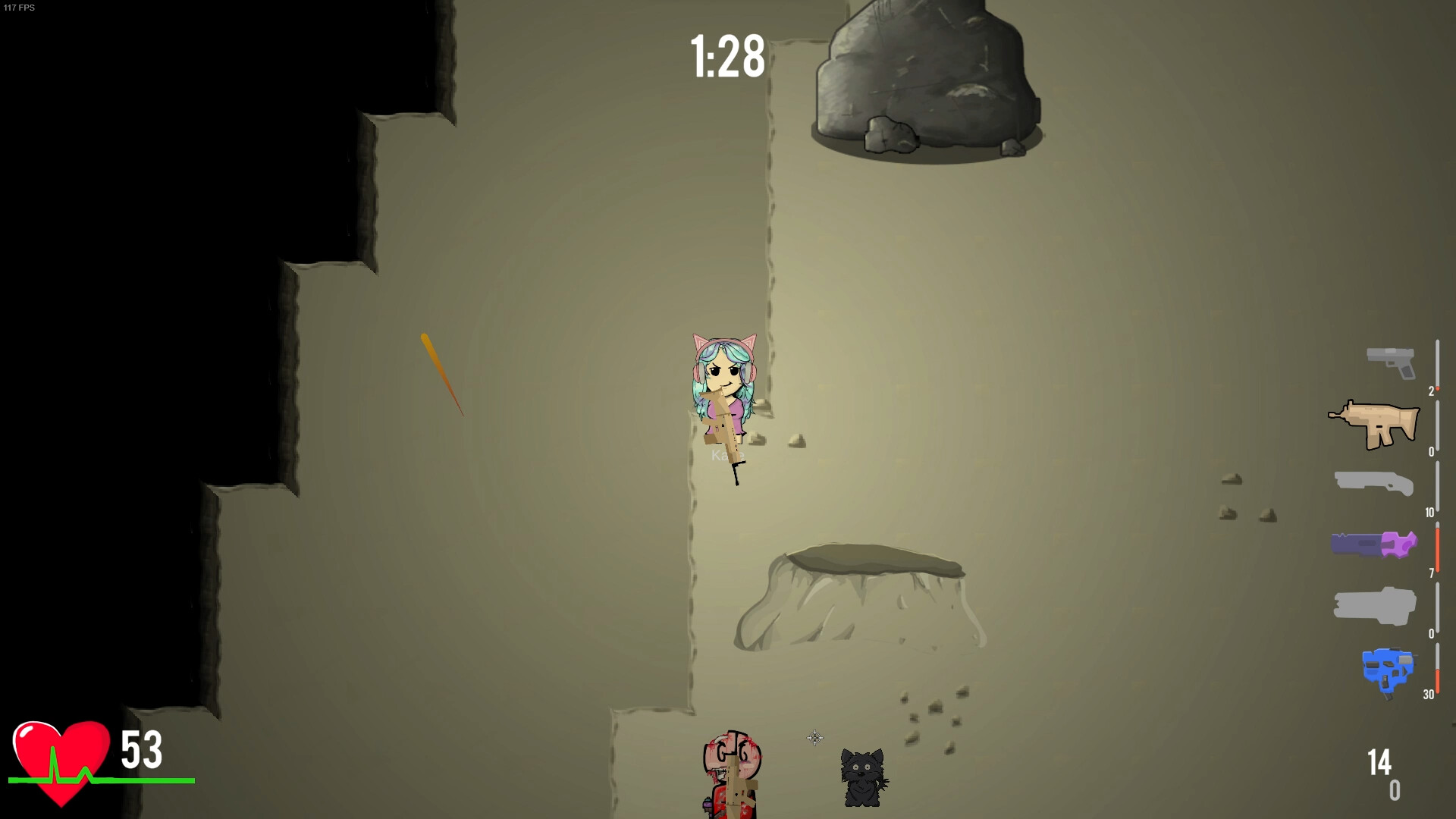Switch to the grey shotgun

pos(1374,483)
